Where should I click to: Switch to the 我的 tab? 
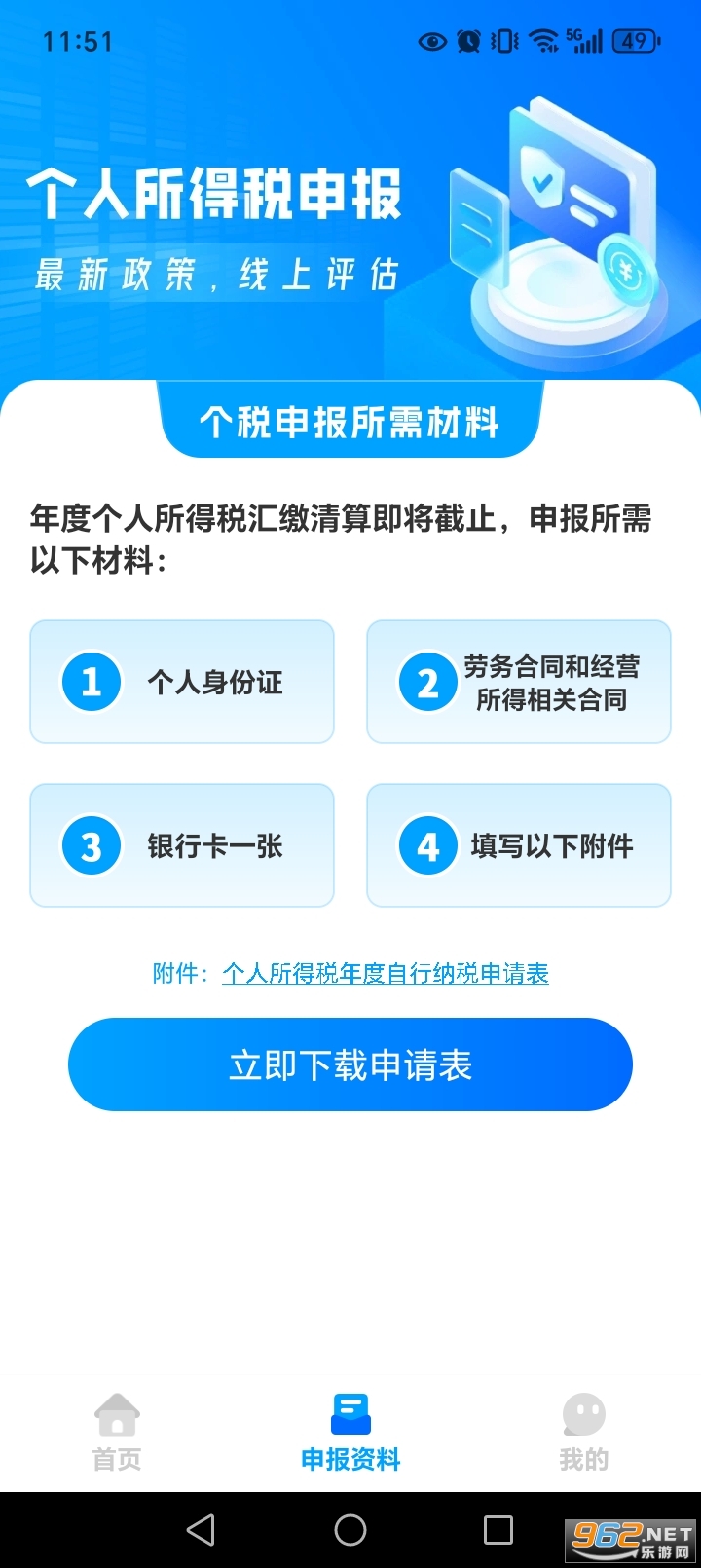point(583,1432)
